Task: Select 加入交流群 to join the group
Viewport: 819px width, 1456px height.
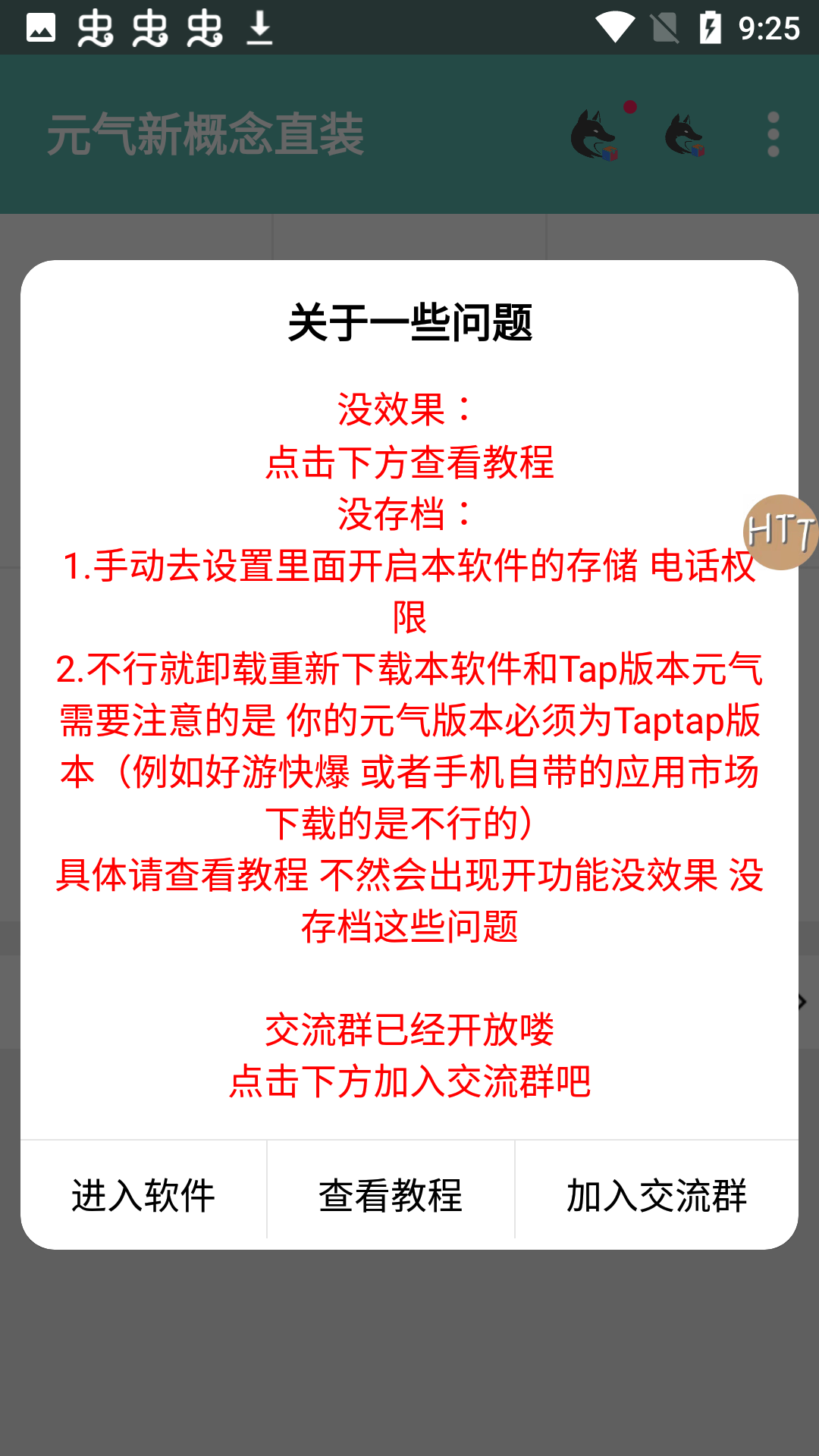Action: (x=657, y=1196)
